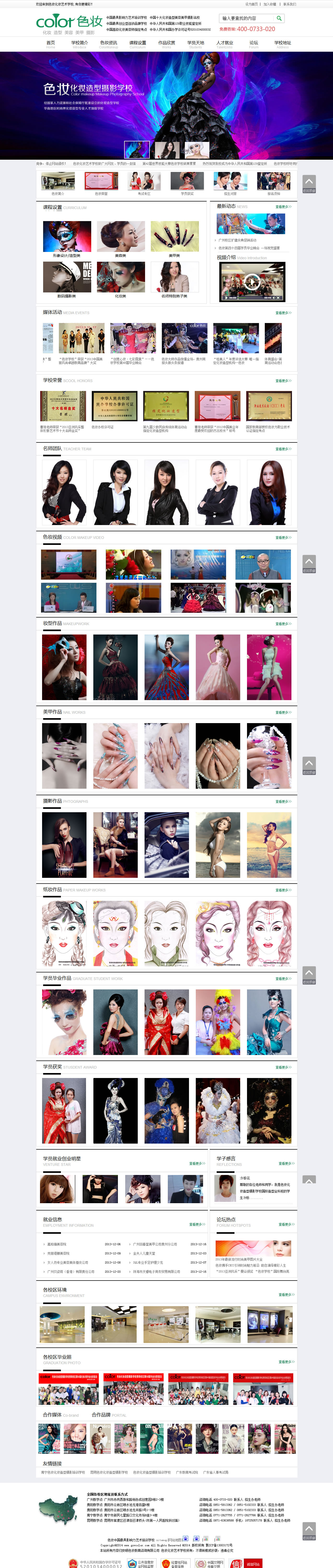
Task: Read the news item 广州校区扩建庆典促销活动
Action: [237, 240]
